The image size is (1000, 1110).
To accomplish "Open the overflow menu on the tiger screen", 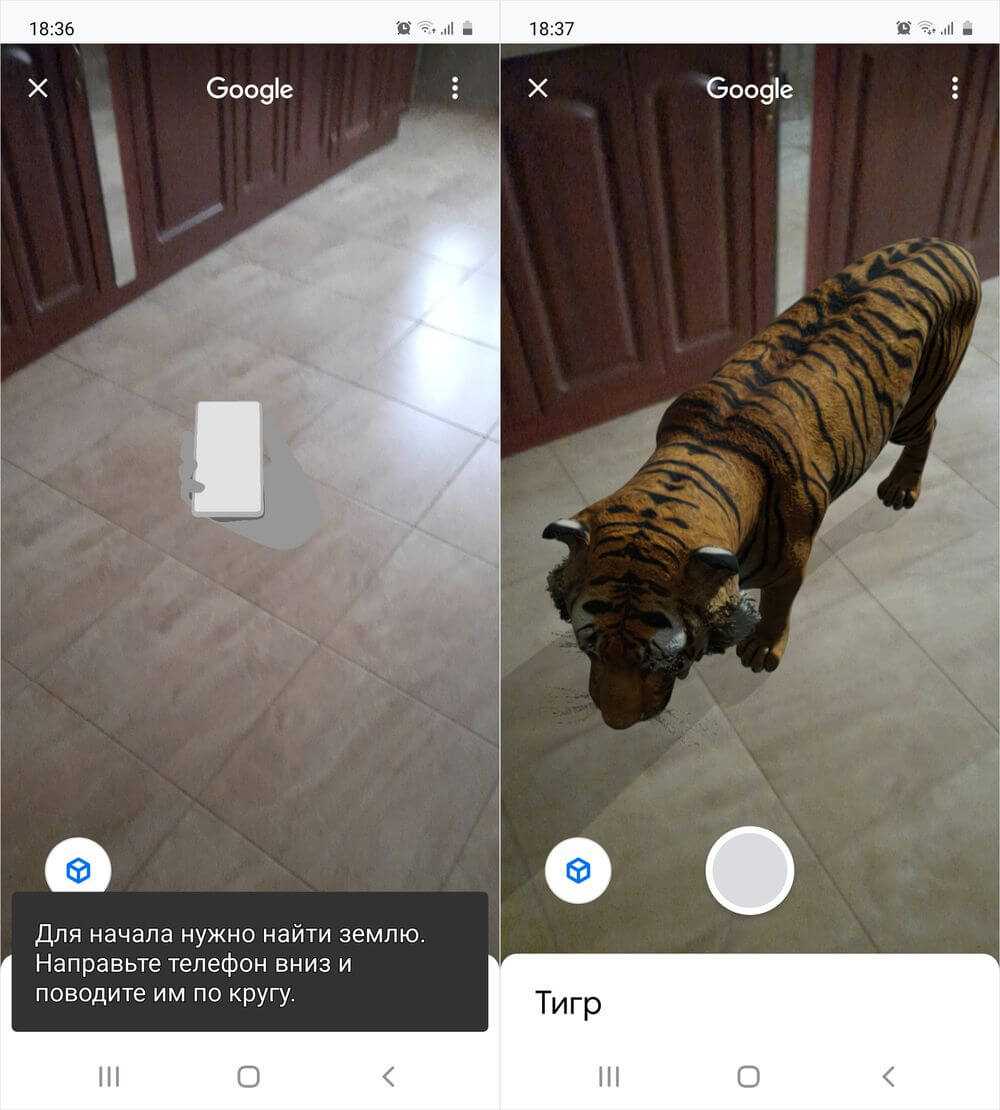I will point(954,88).
